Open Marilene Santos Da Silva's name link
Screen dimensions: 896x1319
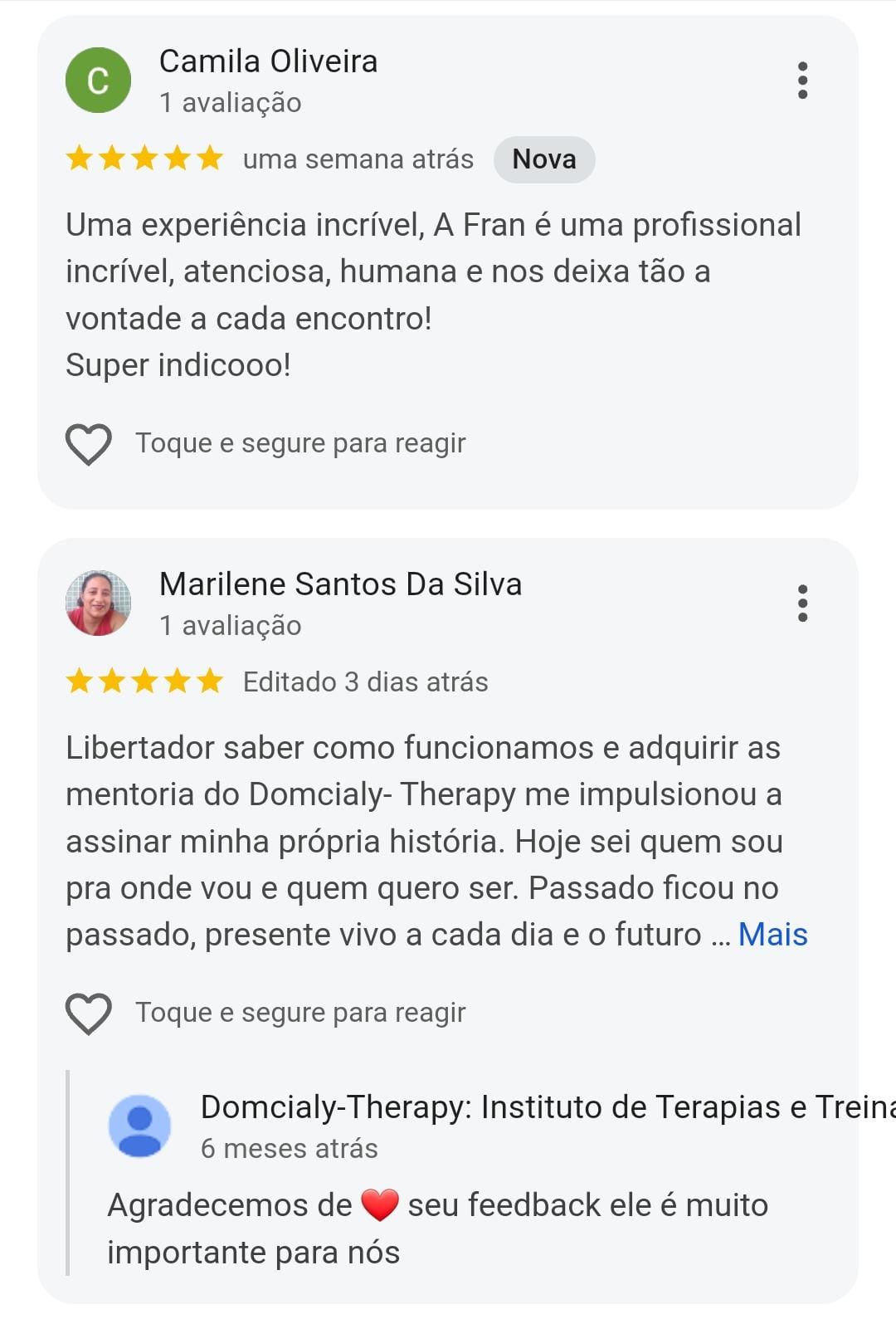pyautogui.click(x=340, y=584)
